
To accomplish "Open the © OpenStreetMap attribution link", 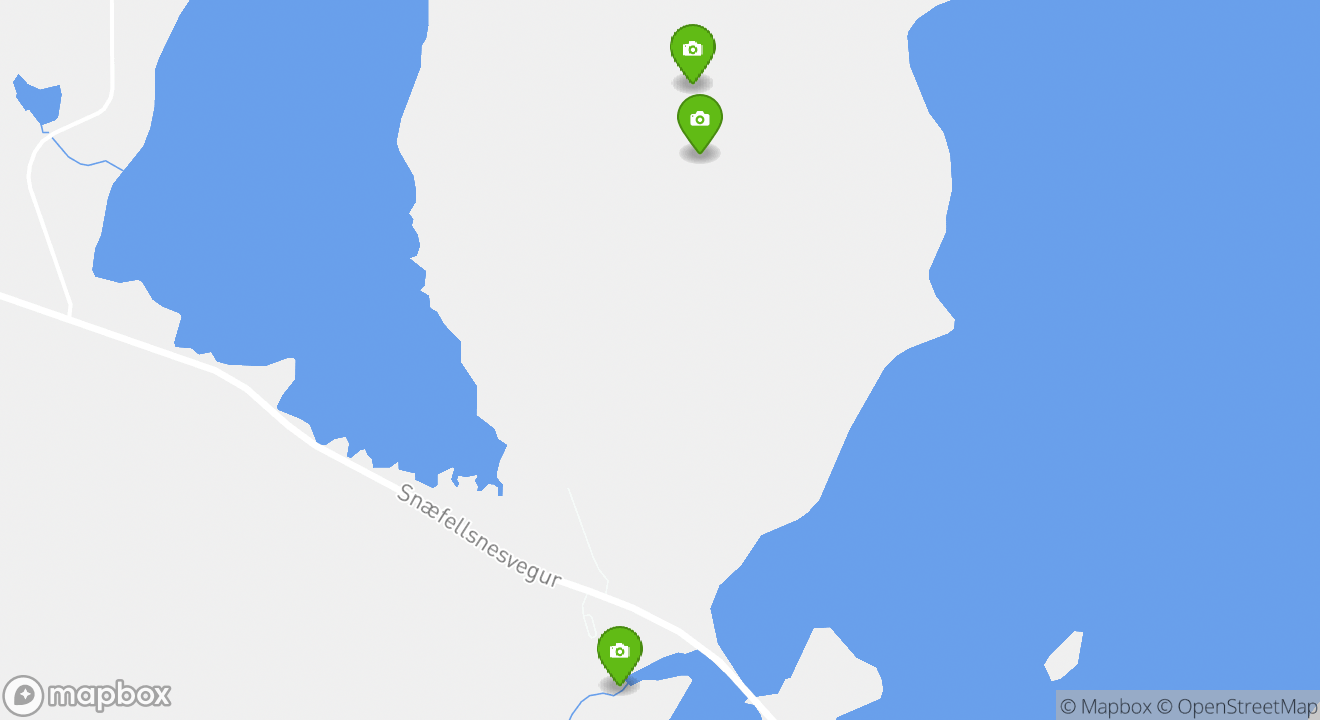I will [x=1237, y=706].
